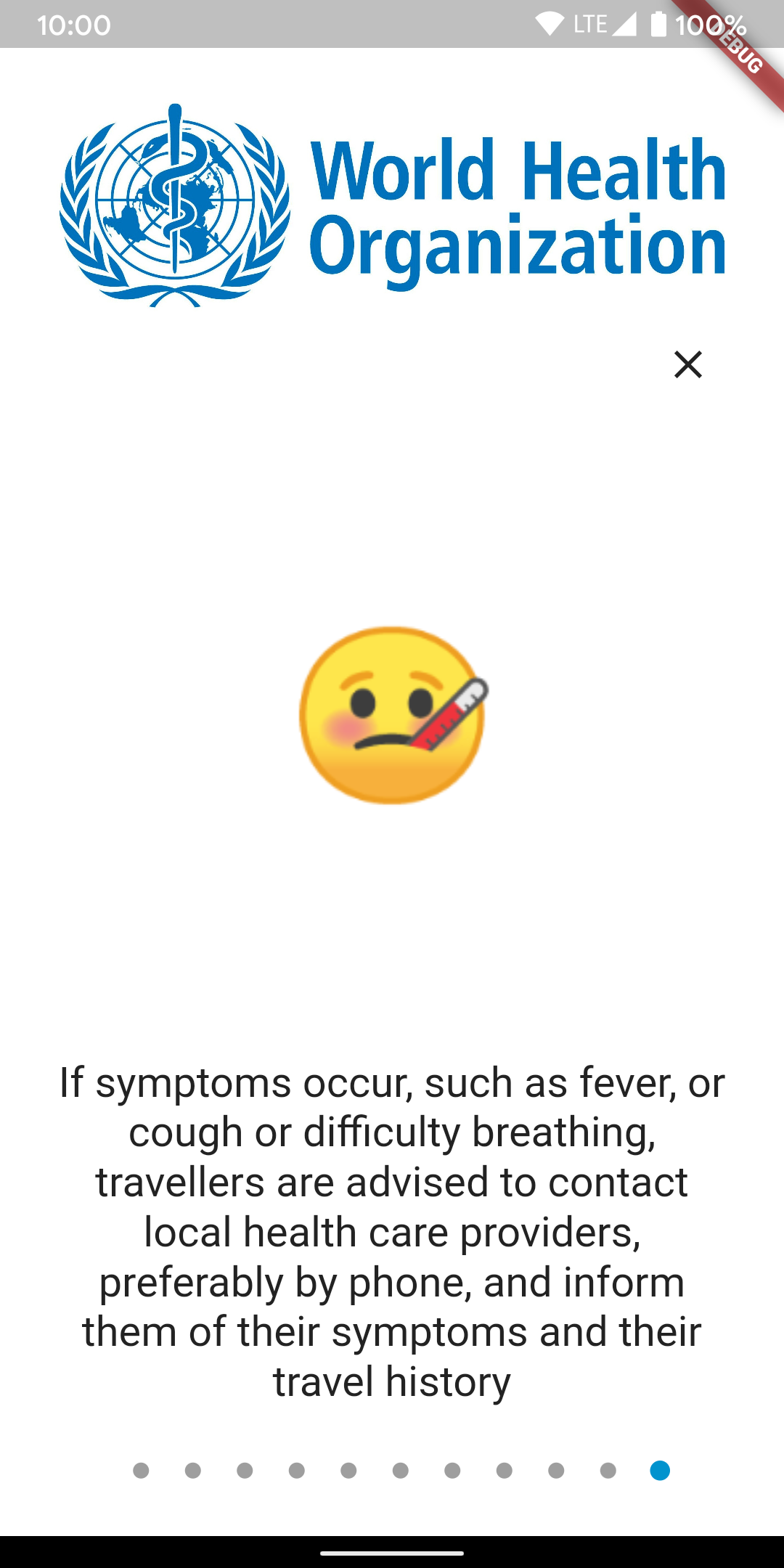Image resolution: width=784 pixels, height=1568 pixels.
Task: Tap the highlighted blue page indicator dot
Action: (x=660, y=1470)
